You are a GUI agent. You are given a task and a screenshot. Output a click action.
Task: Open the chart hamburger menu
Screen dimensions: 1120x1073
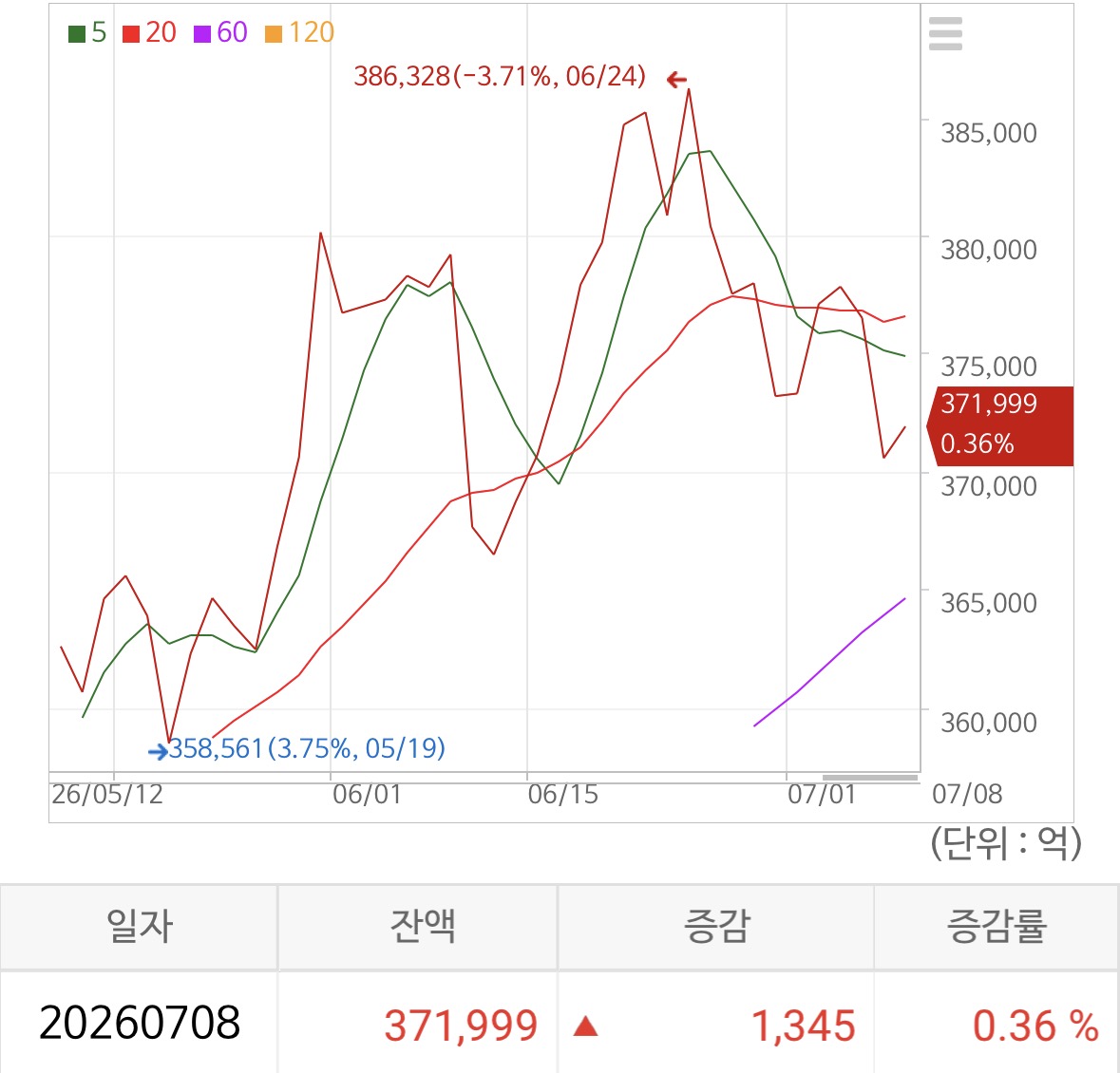(x=945, y=33)
